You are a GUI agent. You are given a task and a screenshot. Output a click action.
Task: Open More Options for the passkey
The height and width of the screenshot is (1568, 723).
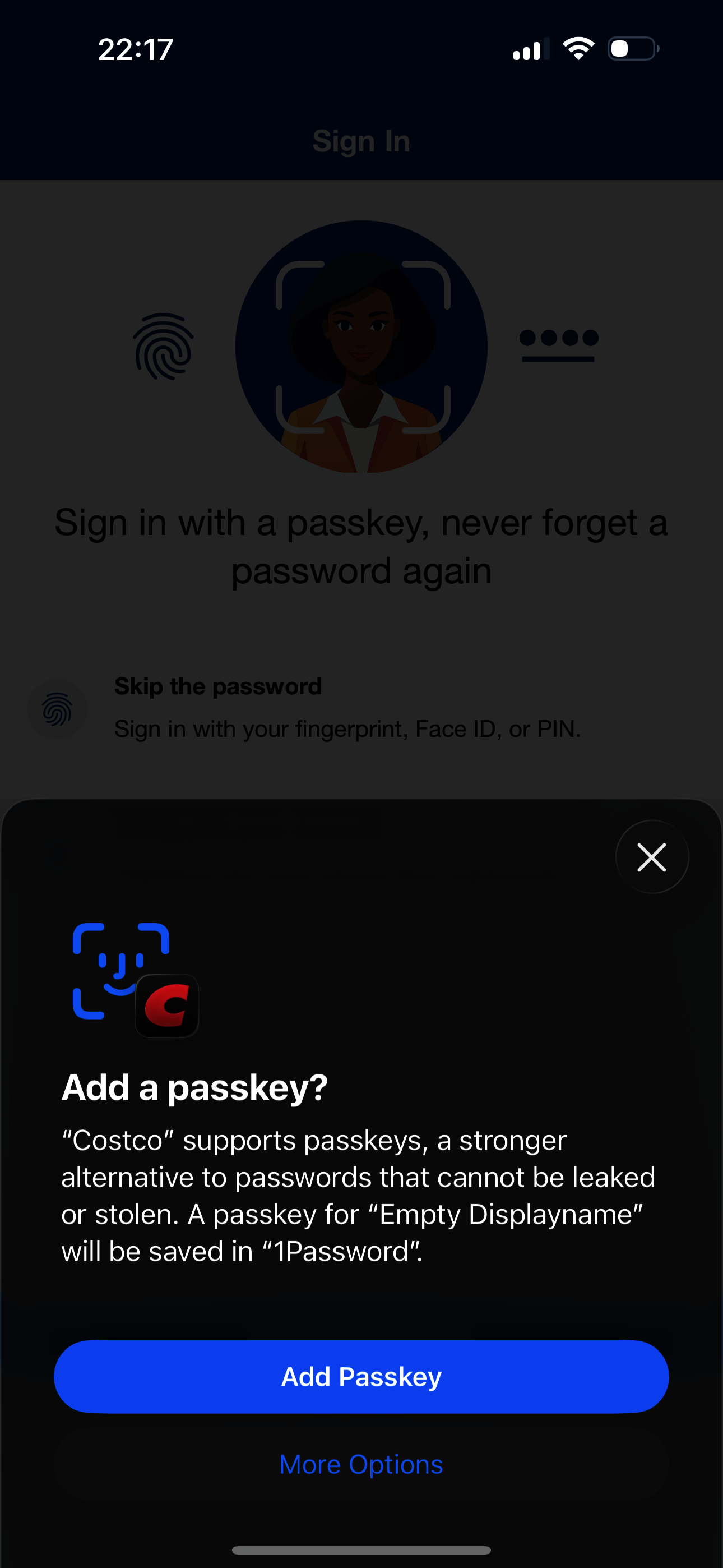361,1464
